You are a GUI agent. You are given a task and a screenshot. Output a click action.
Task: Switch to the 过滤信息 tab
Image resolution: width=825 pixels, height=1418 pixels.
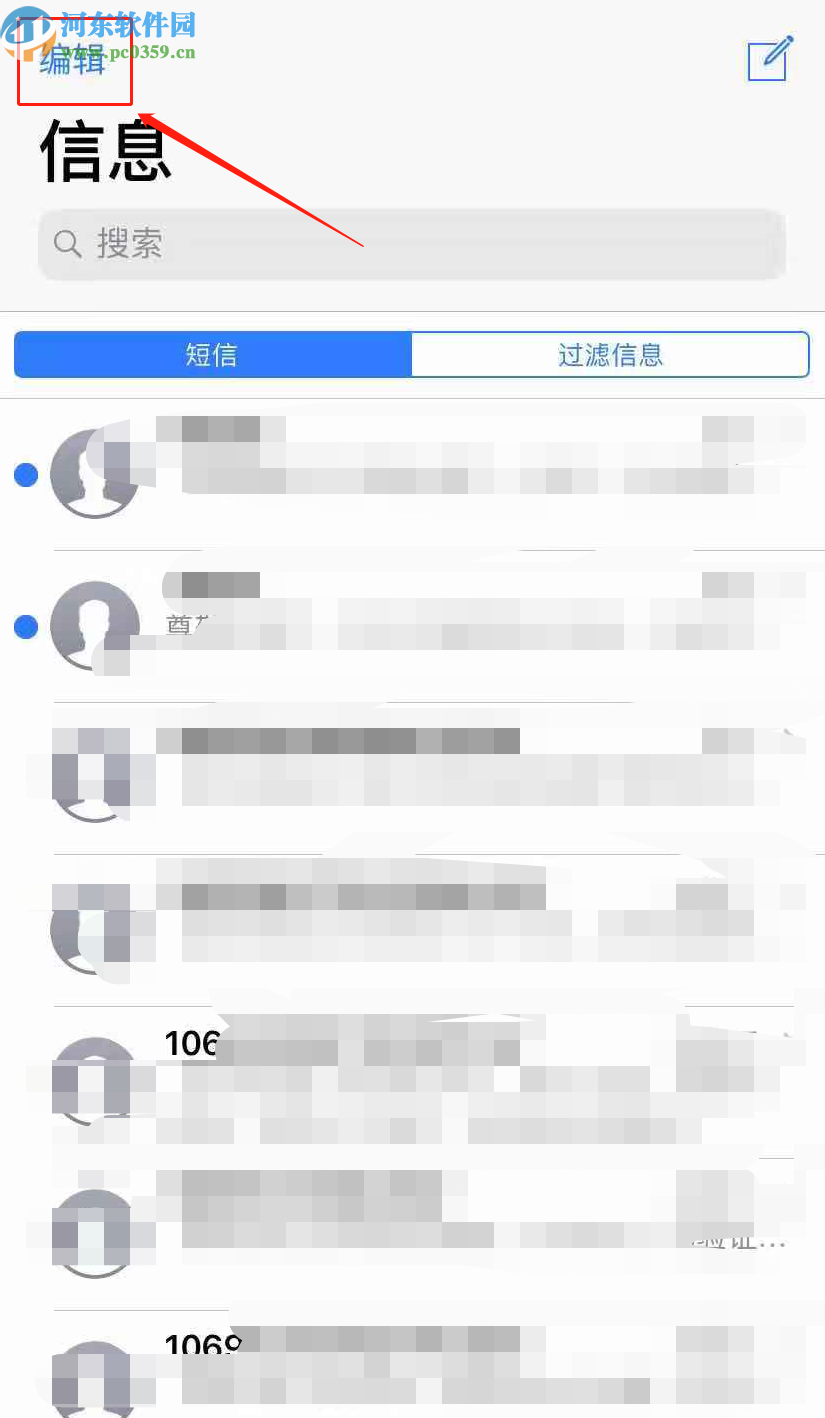[x=609, y=355]
